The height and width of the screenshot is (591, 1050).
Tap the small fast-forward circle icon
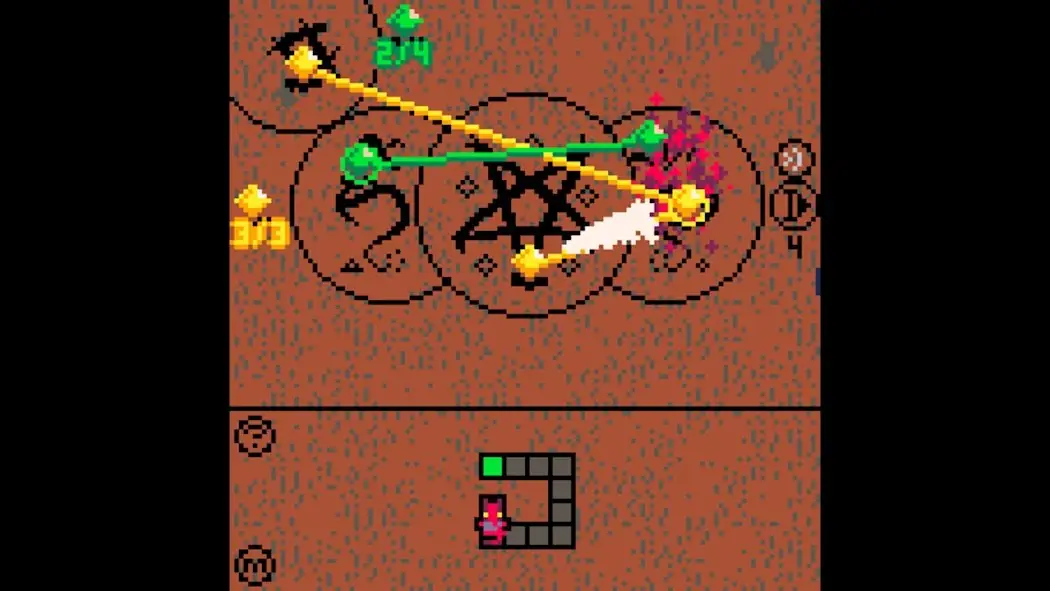coord(795,157)
